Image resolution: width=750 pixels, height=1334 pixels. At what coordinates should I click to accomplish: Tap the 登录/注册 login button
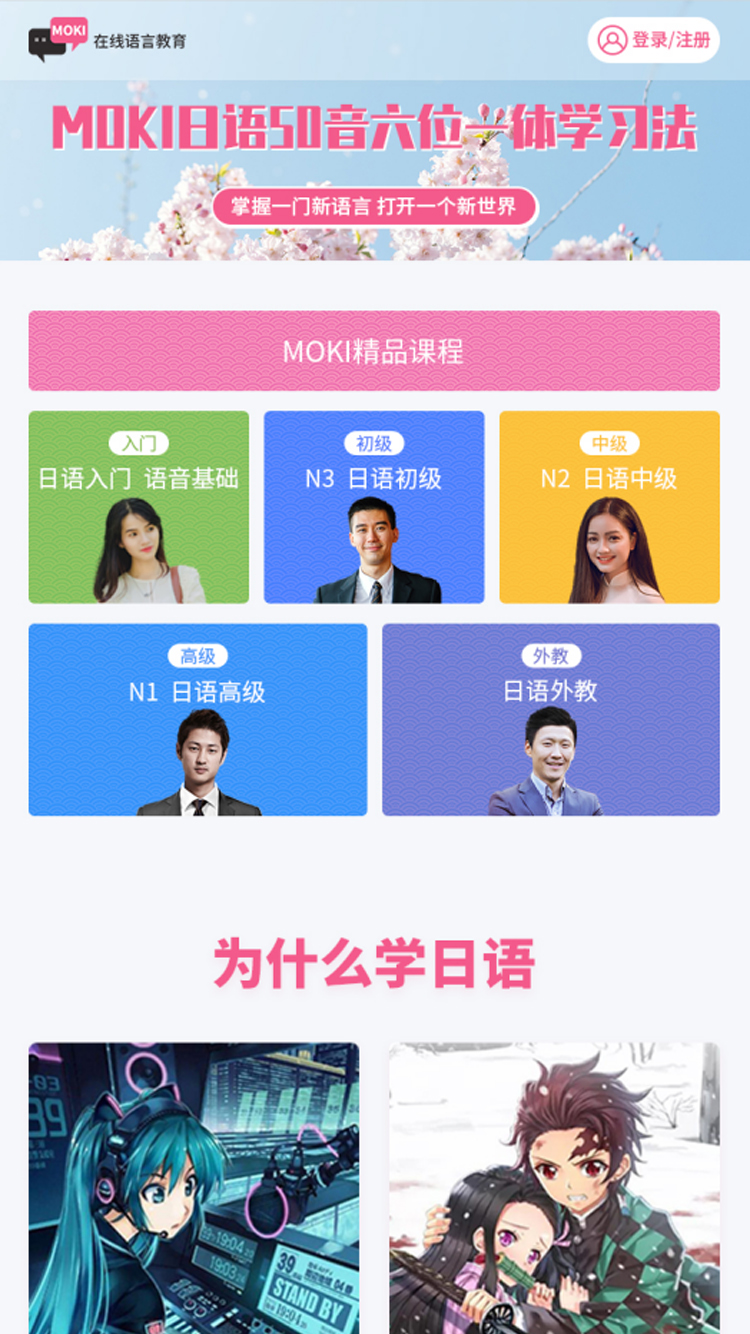tap(653, 40)
